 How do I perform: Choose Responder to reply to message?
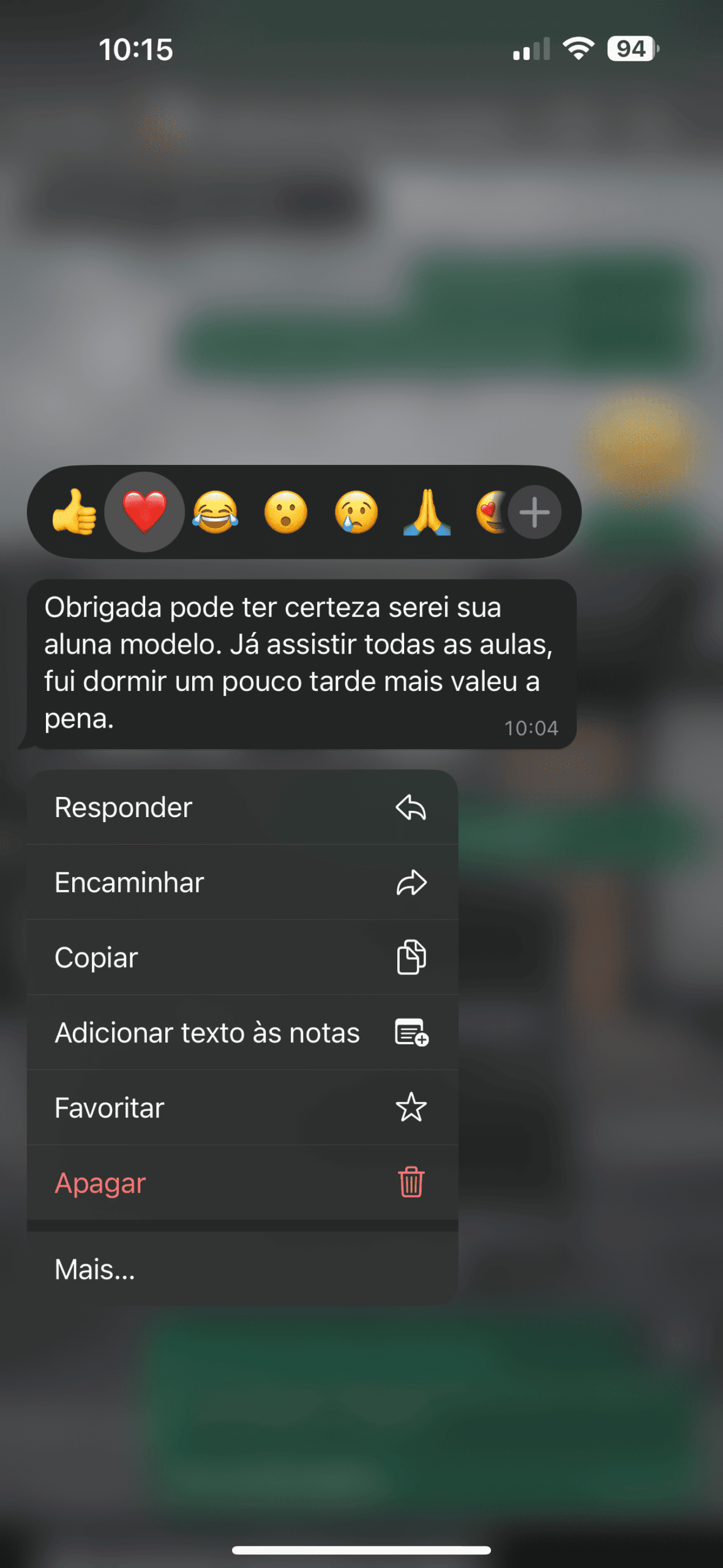click(242, 807)
